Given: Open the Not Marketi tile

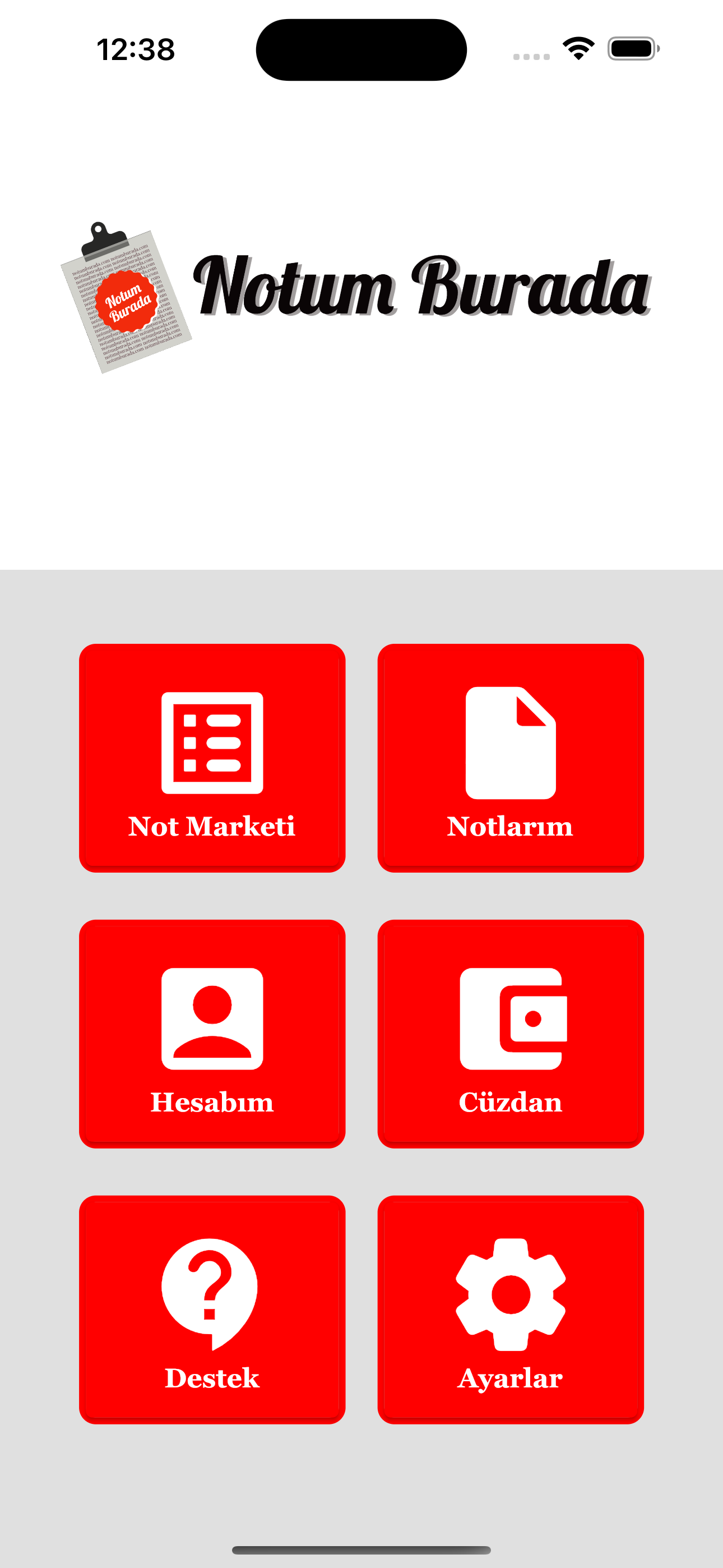Looking at the screenshot, I should click(x=212, y=757).
